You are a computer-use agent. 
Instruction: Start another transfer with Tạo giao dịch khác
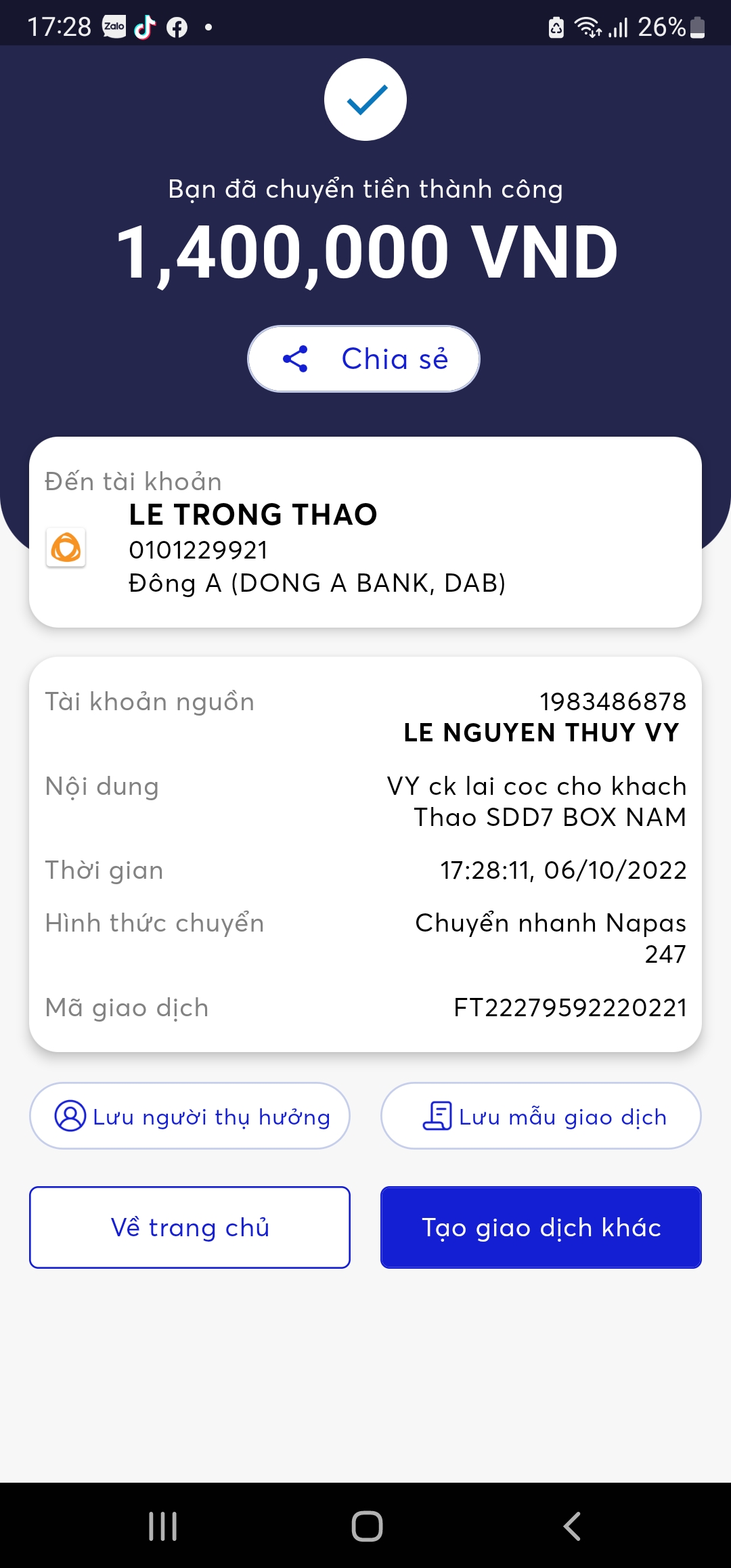[541, 1227]
